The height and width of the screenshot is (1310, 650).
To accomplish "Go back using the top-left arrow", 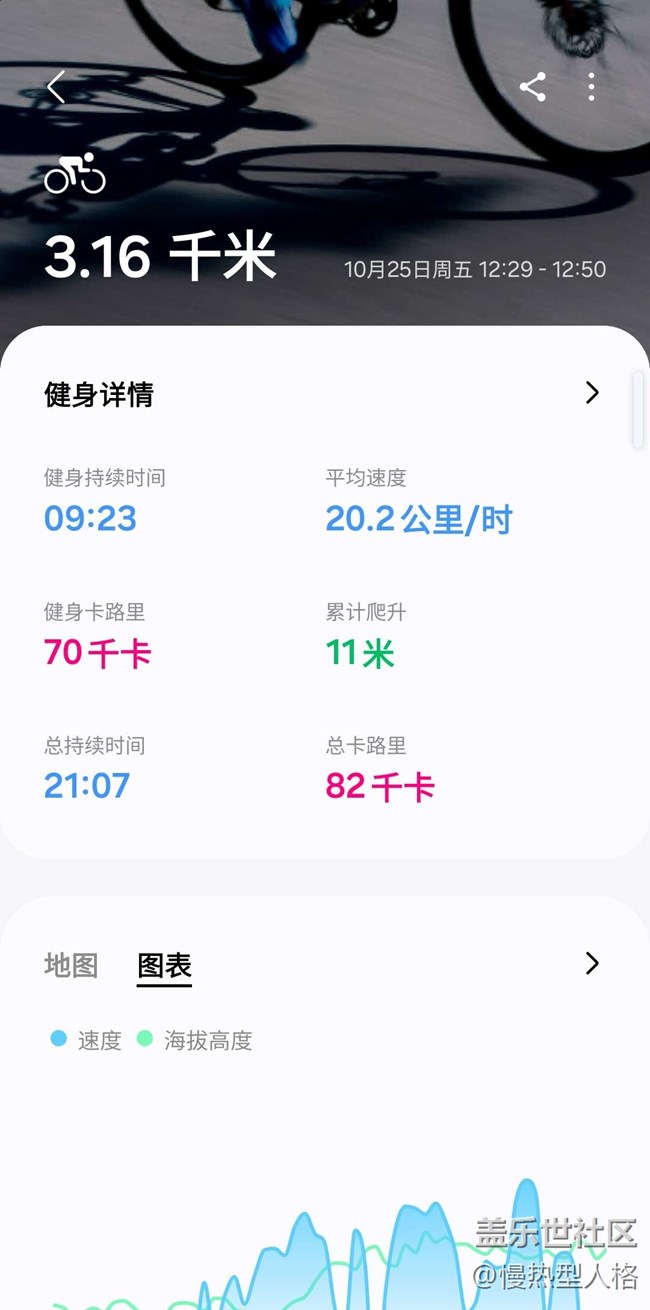I will (56, 87).
